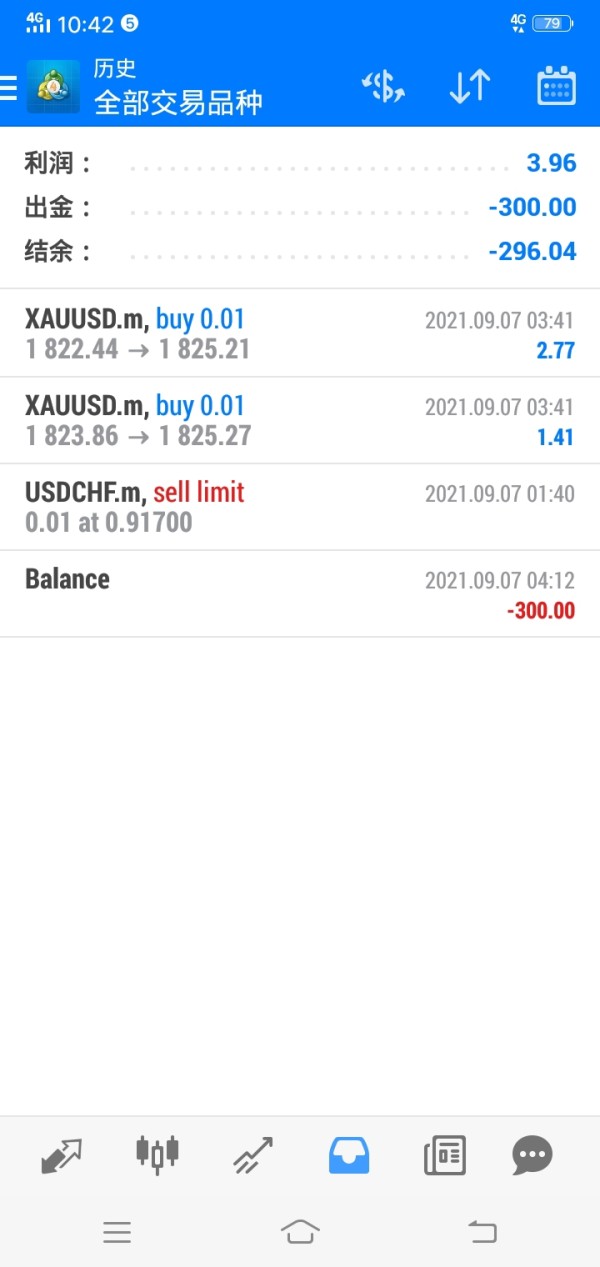Screen dimensions: 600x1267
Task: Open the chat messages tab
Action: 532,1156
